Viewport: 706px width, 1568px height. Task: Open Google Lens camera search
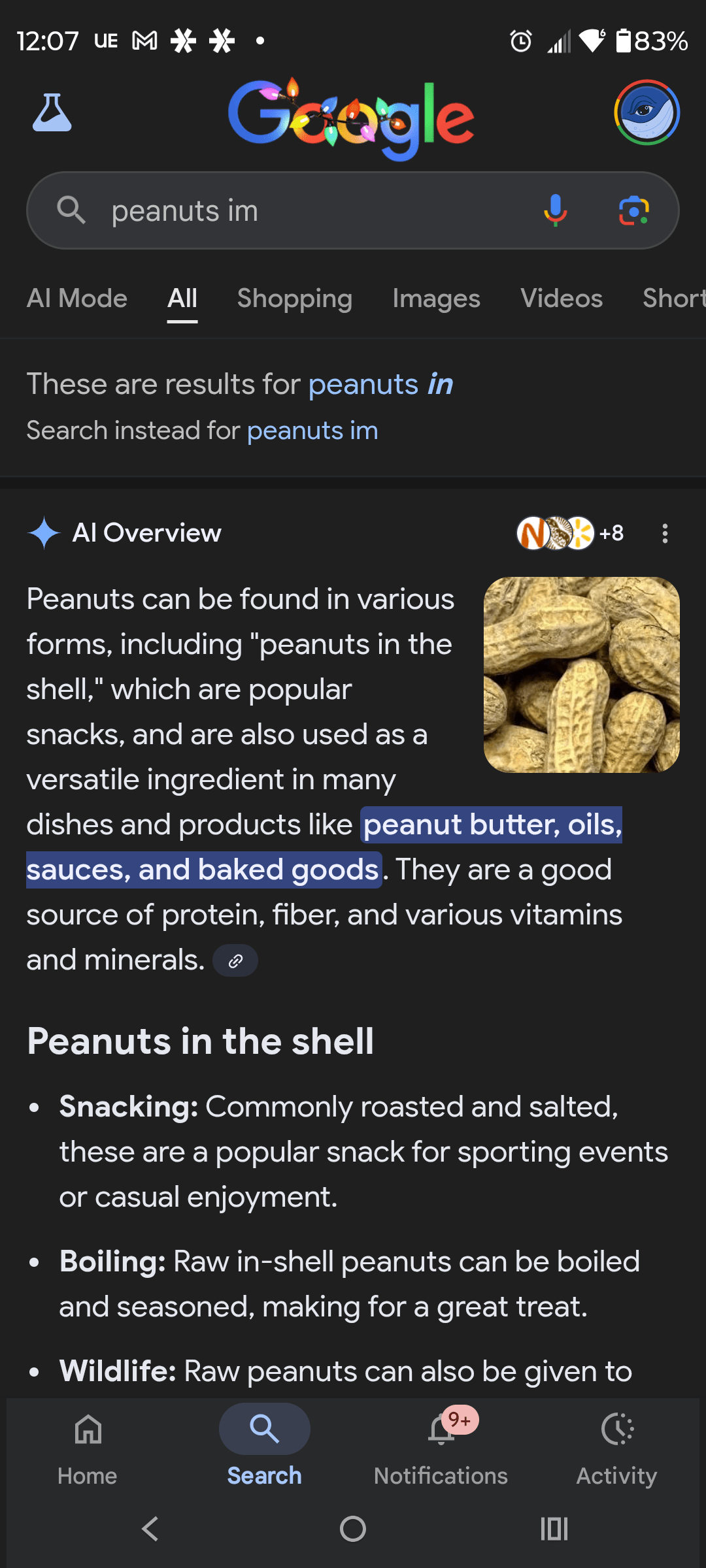tap(633, 210)
